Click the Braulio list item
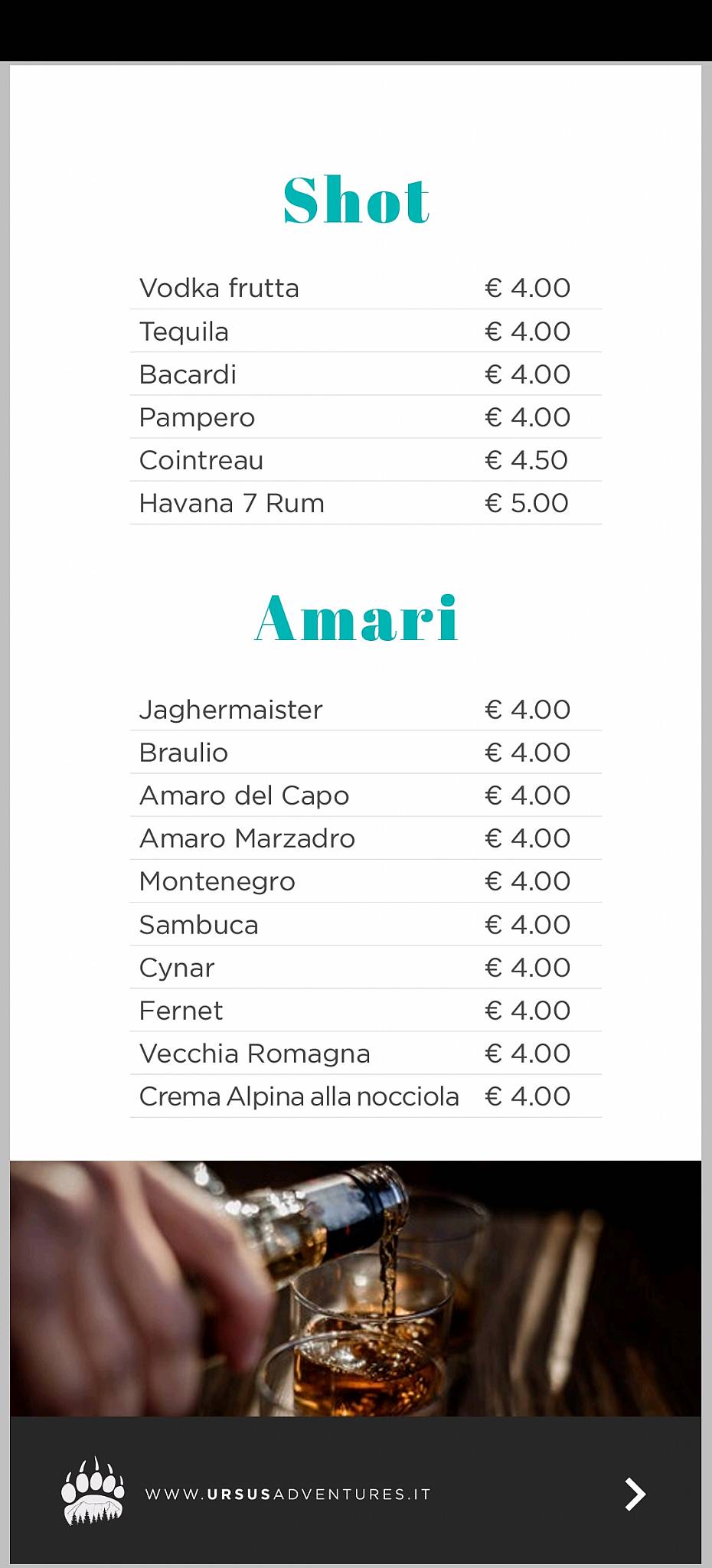 coord(183,752)
